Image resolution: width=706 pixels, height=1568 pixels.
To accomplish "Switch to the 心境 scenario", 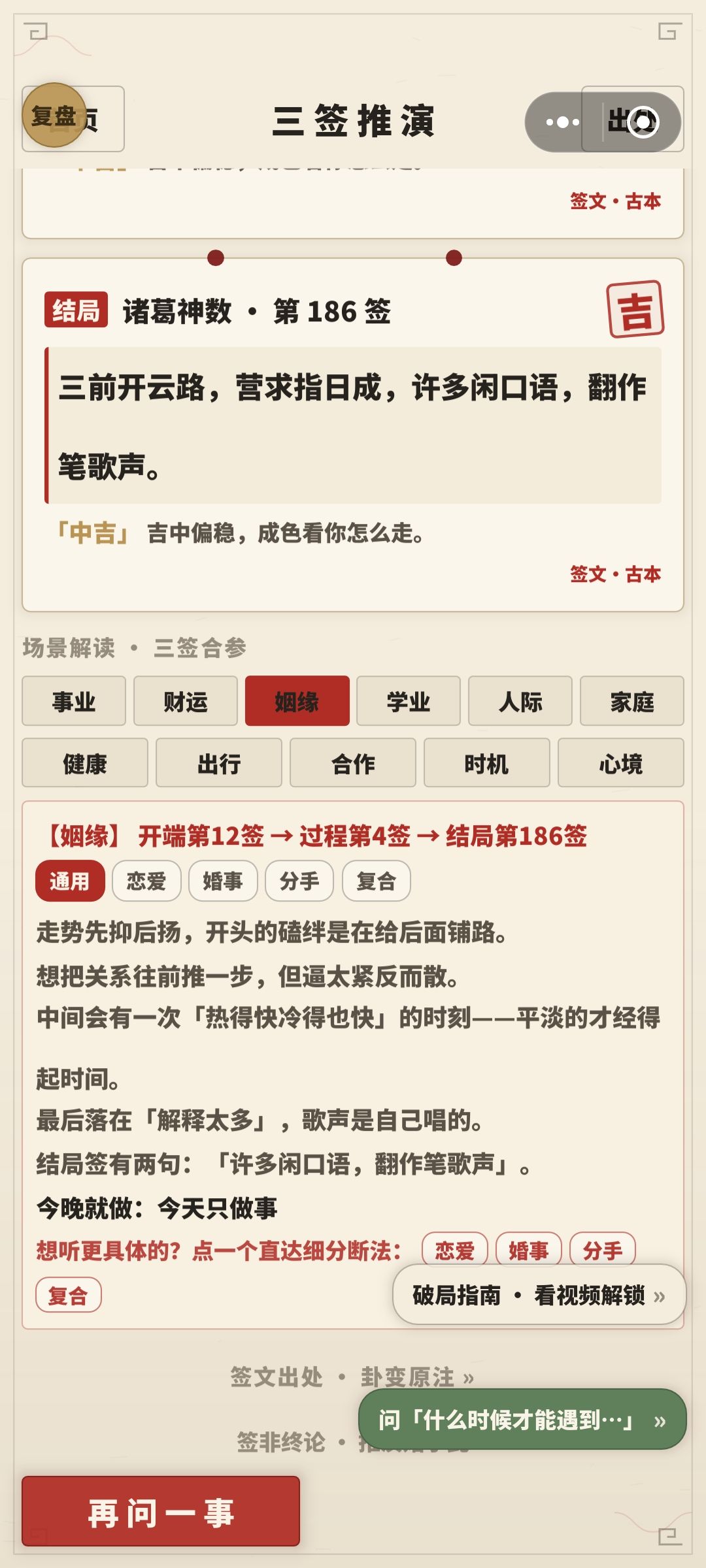I will click(621, 763).
